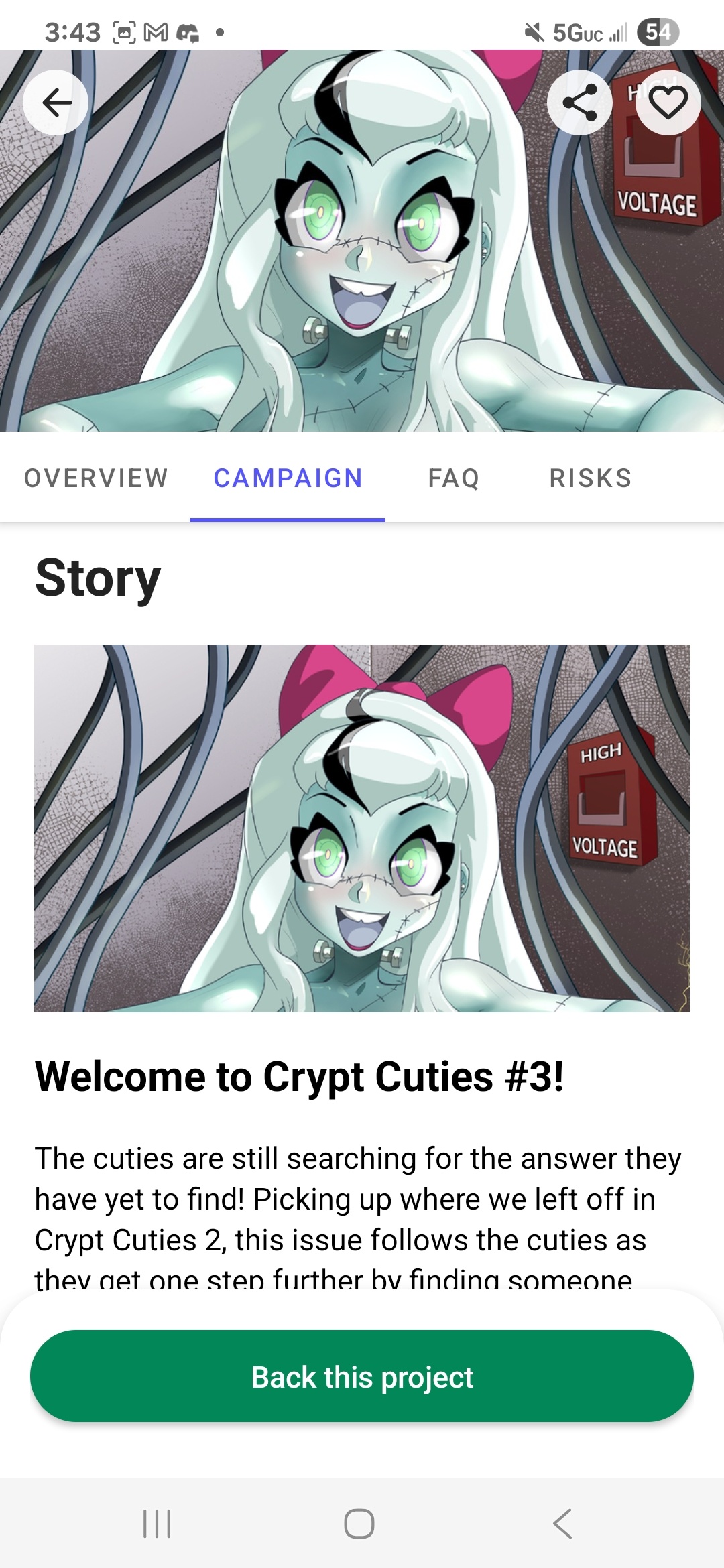The width and height of the screenshot is (724, 1568).
Task: Open the FAQ tab
Action: click(454, 478)
